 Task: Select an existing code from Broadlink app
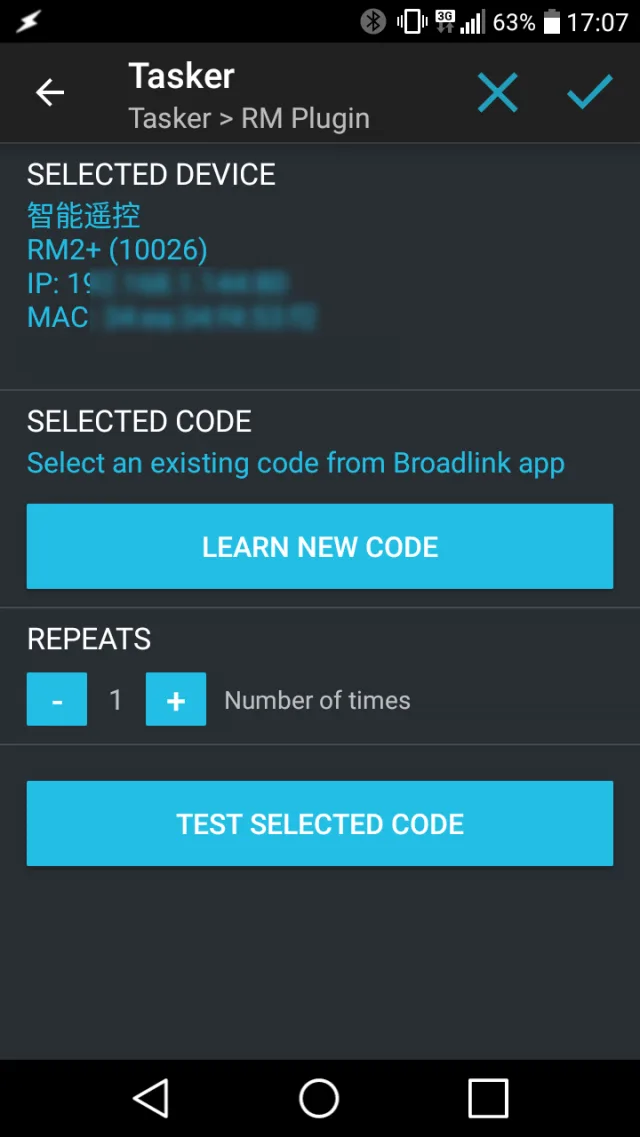coord(296,463)
